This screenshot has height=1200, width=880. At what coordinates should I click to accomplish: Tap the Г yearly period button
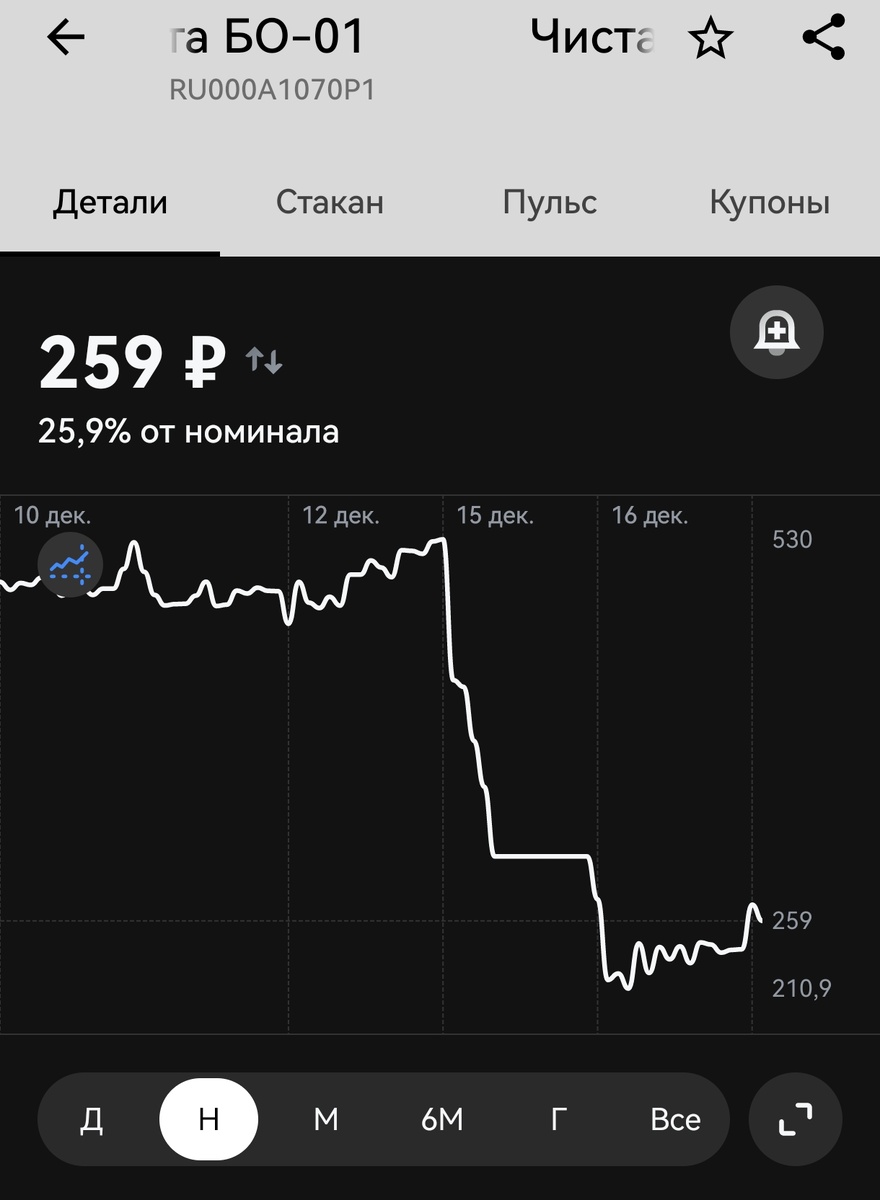557,1120
